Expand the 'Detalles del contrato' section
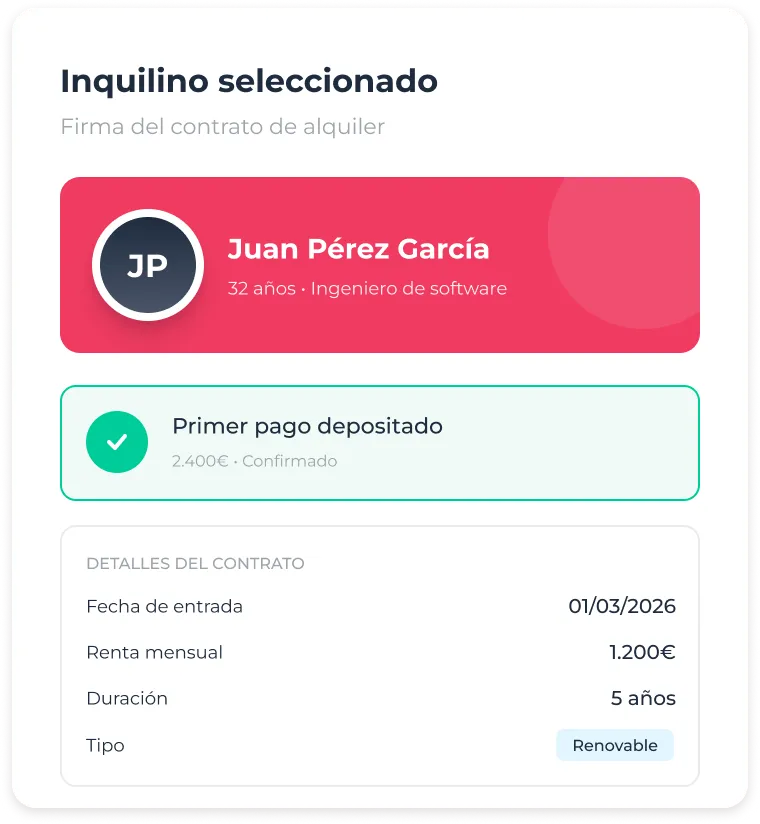 click(196, 563)
